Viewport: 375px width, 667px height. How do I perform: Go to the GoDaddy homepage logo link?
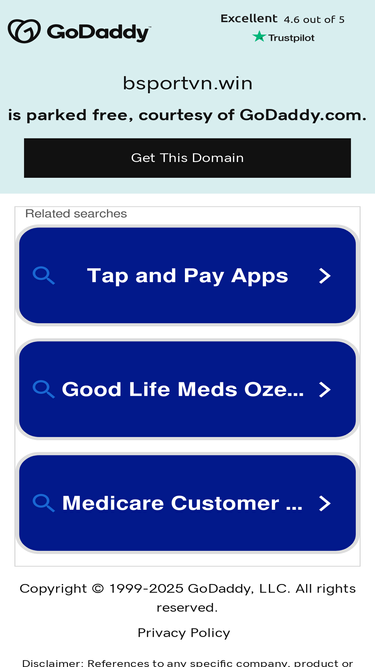[79, 31]
